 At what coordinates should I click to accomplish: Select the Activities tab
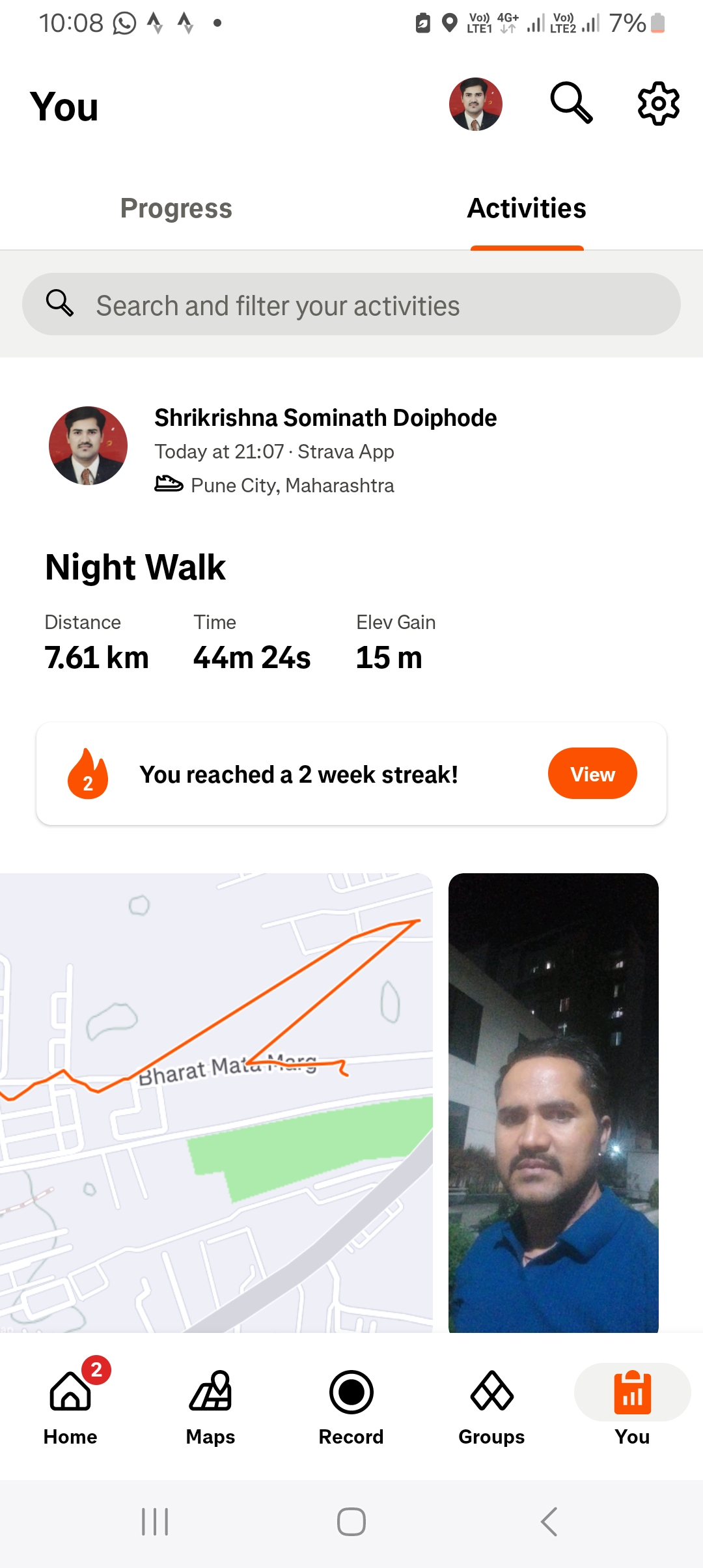click(527, 208)
